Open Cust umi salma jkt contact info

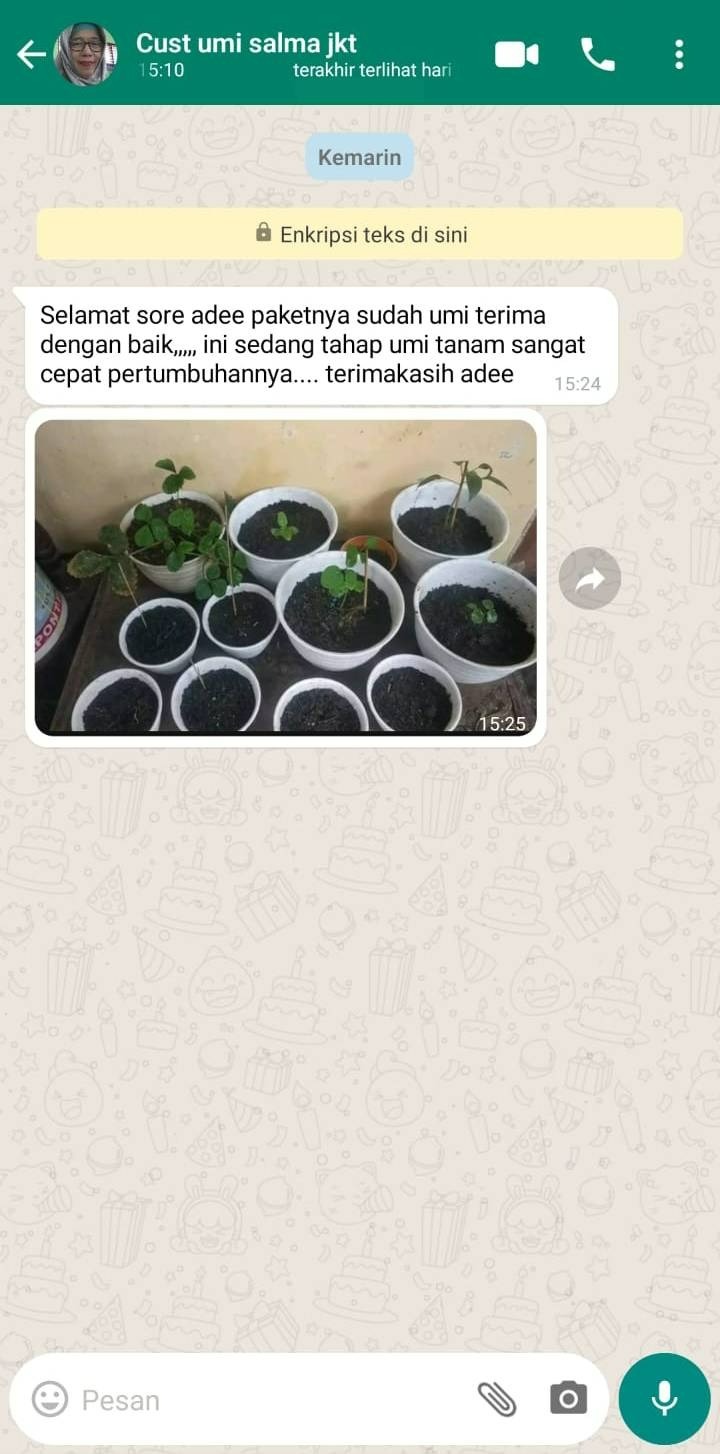pyautogui.click(x=246, y=44)
